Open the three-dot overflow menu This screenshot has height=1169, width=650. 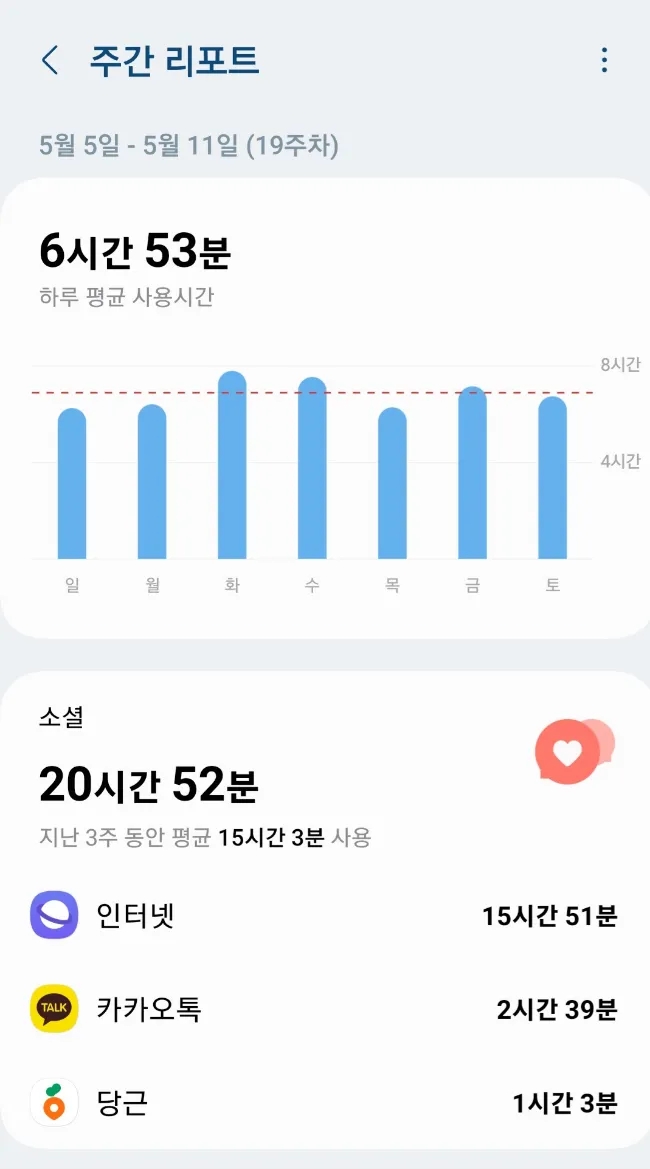click(x=604, y=60)
